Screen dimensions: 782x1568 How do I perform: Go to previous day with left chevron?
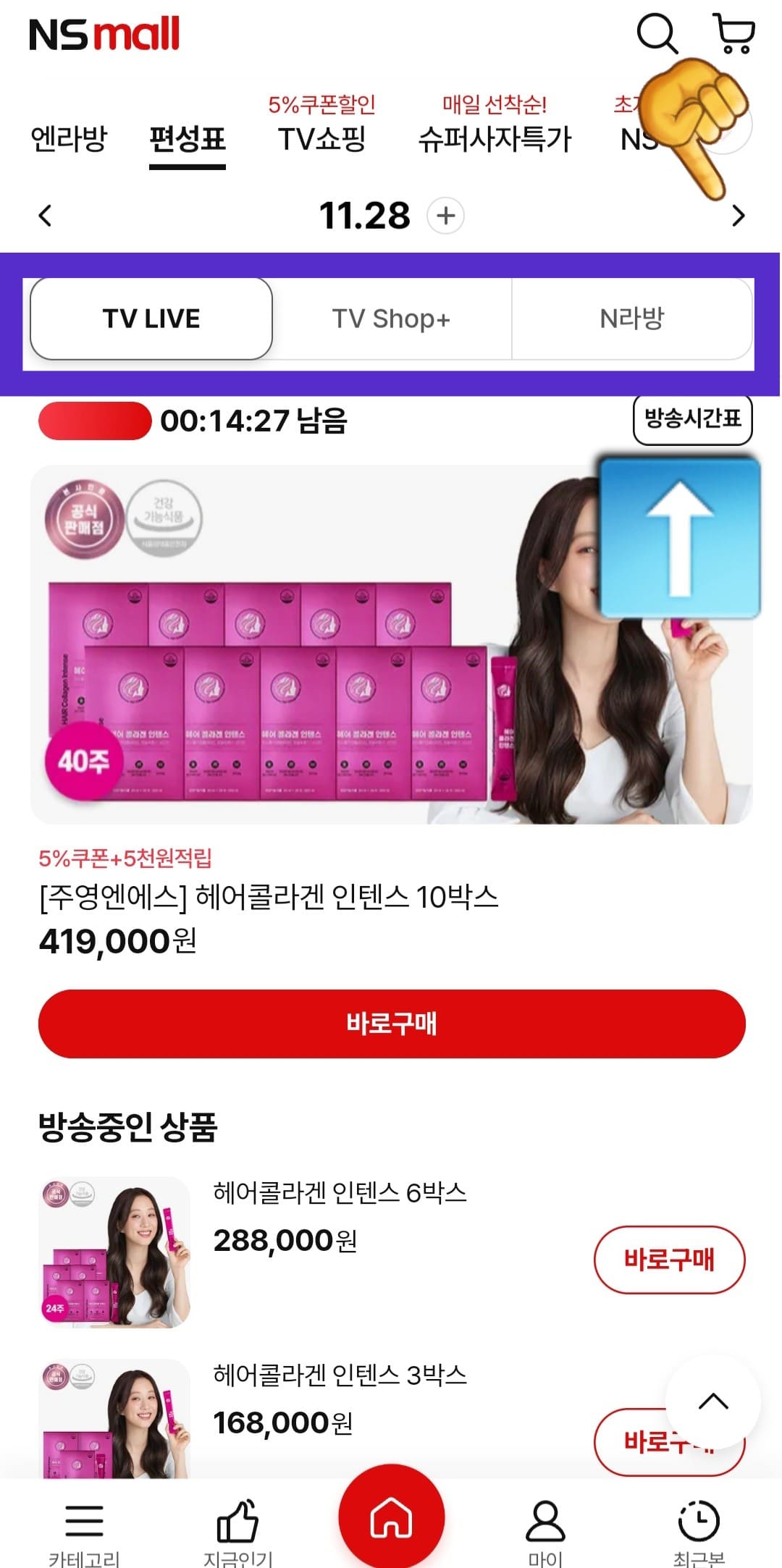coord(43,216)
